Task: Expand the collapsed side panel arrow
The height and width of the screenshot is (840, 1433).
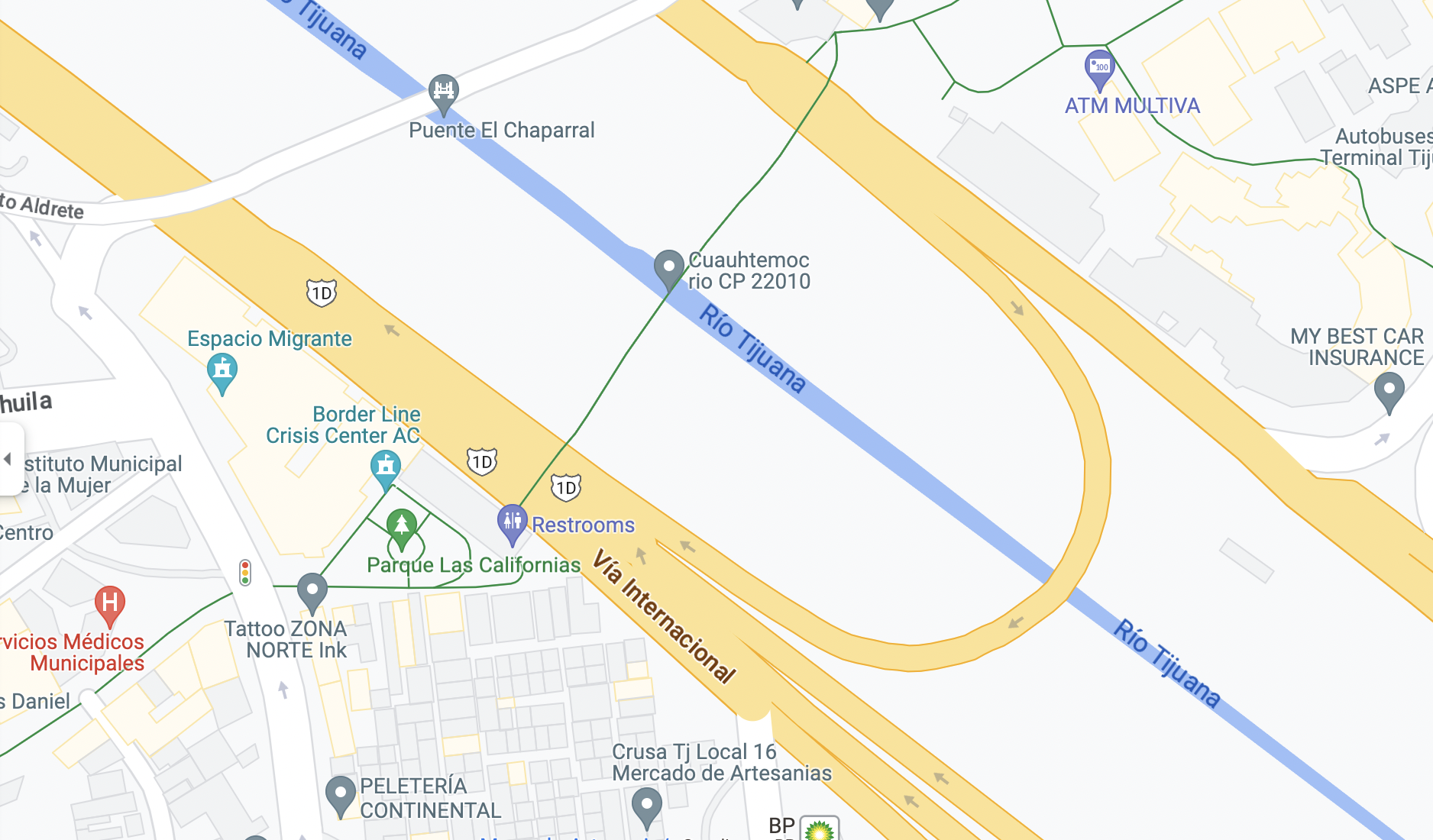Action: (9, 459)
